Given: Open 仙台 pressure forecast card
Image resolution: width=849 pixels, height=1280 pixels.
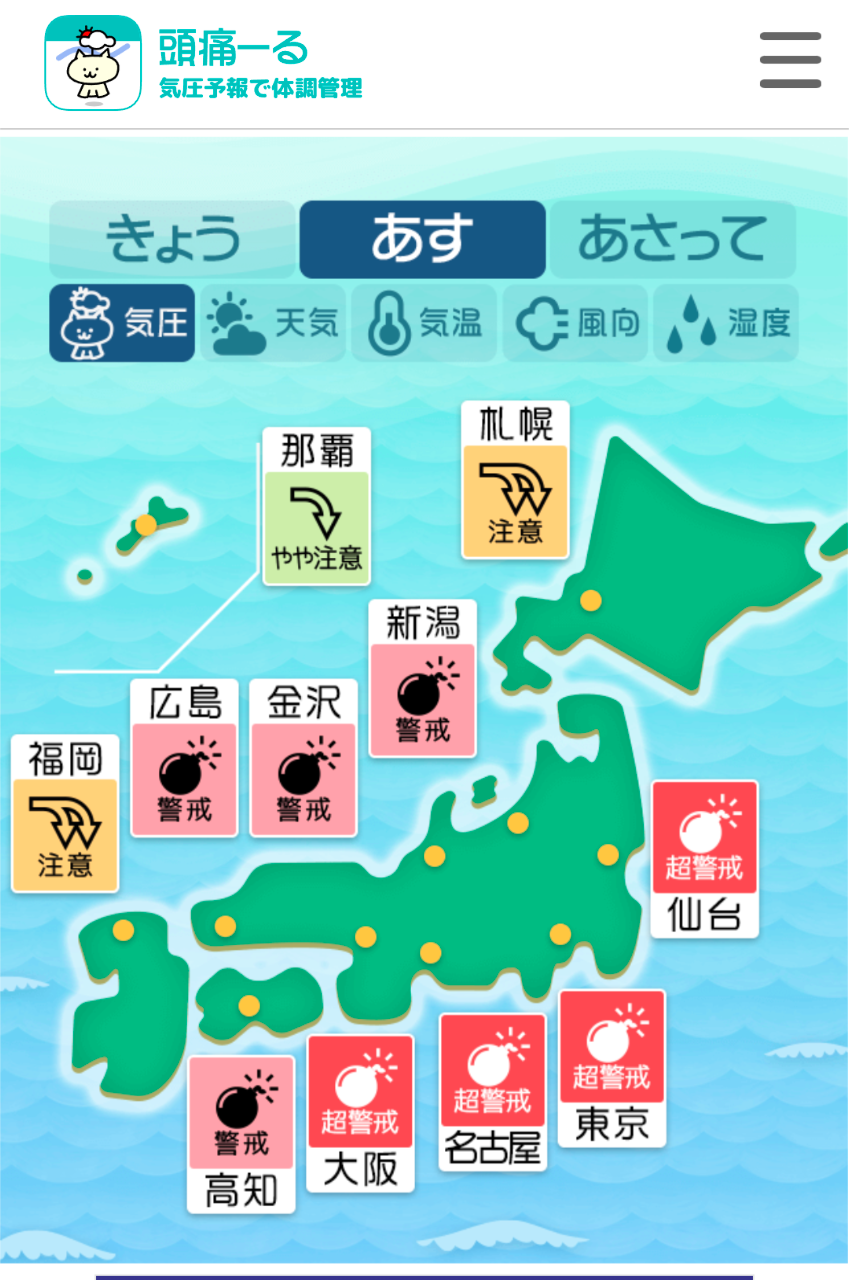Looking at the screenshot, I should tap(704, 860).
